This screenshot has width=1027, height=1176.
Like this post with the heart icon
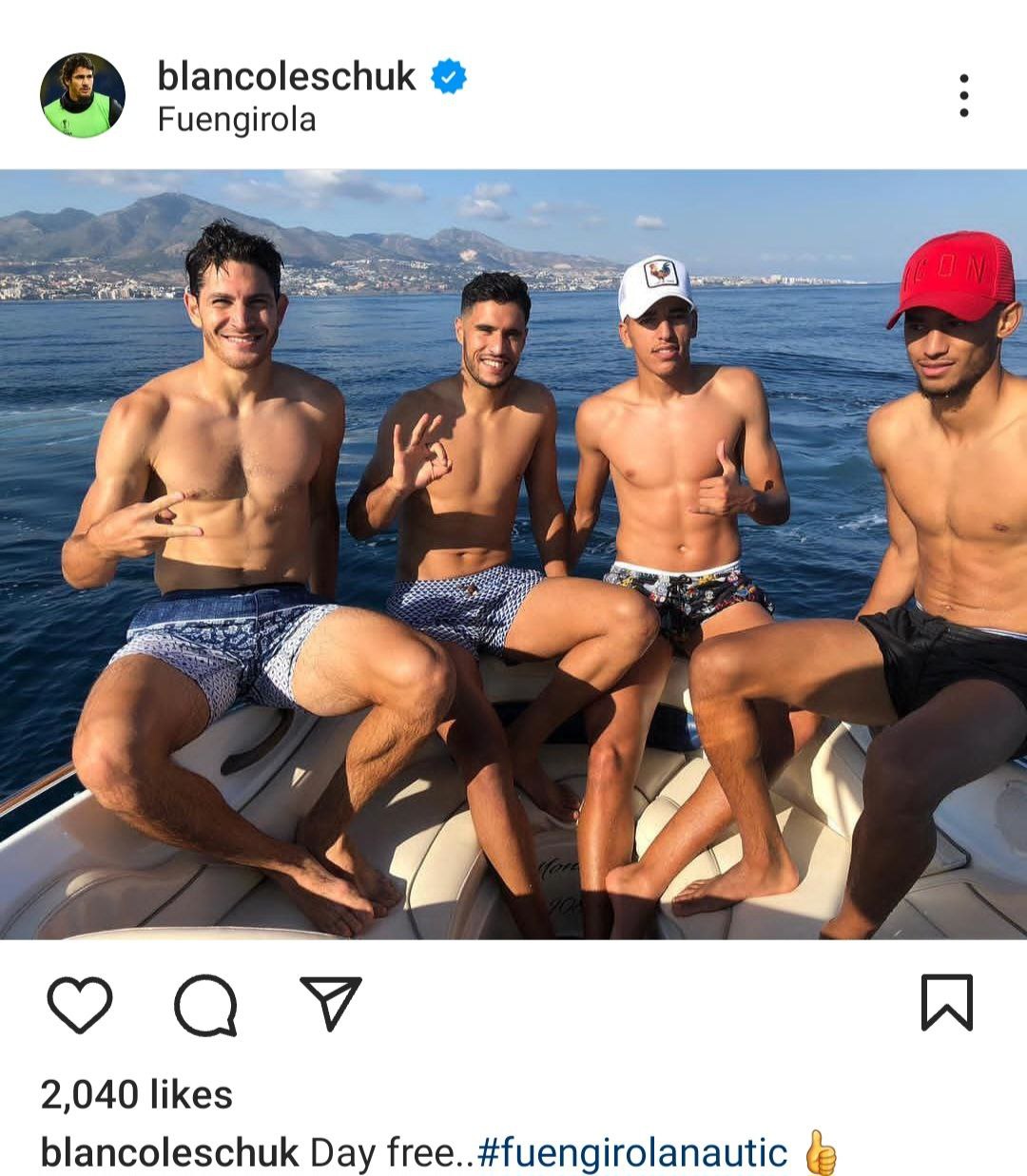point(80,1004)
